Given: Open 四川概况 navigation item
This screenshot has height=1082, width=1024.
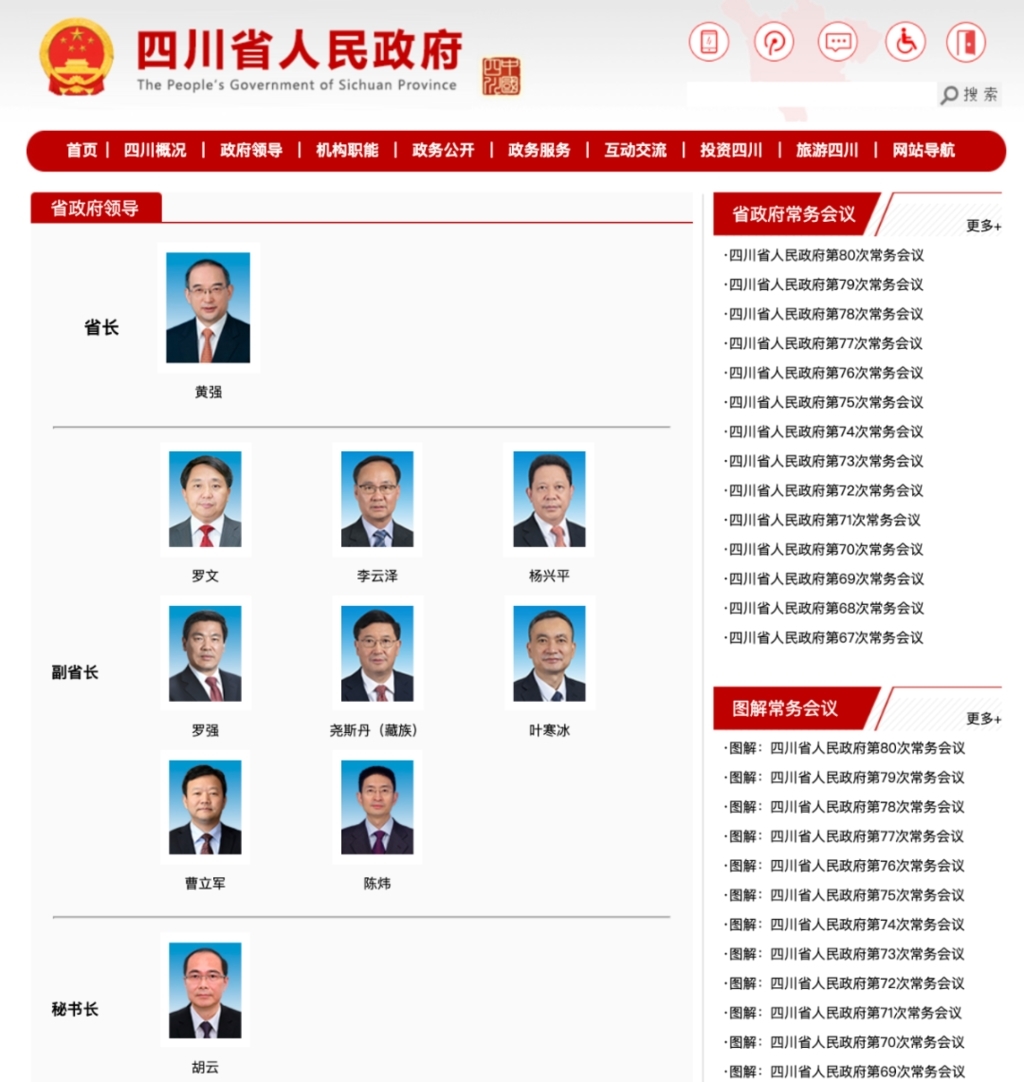Looking at the screenshot, I should [x=155, y=150].
